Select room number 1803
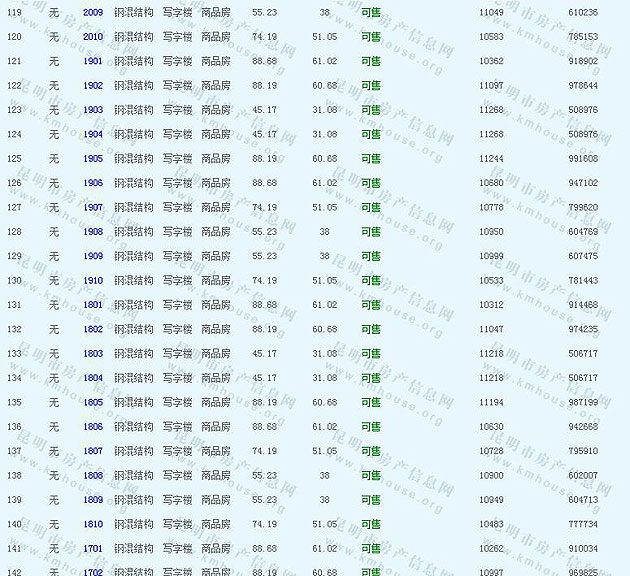This screenshot has height=576, width=630. tap(93, 354)
